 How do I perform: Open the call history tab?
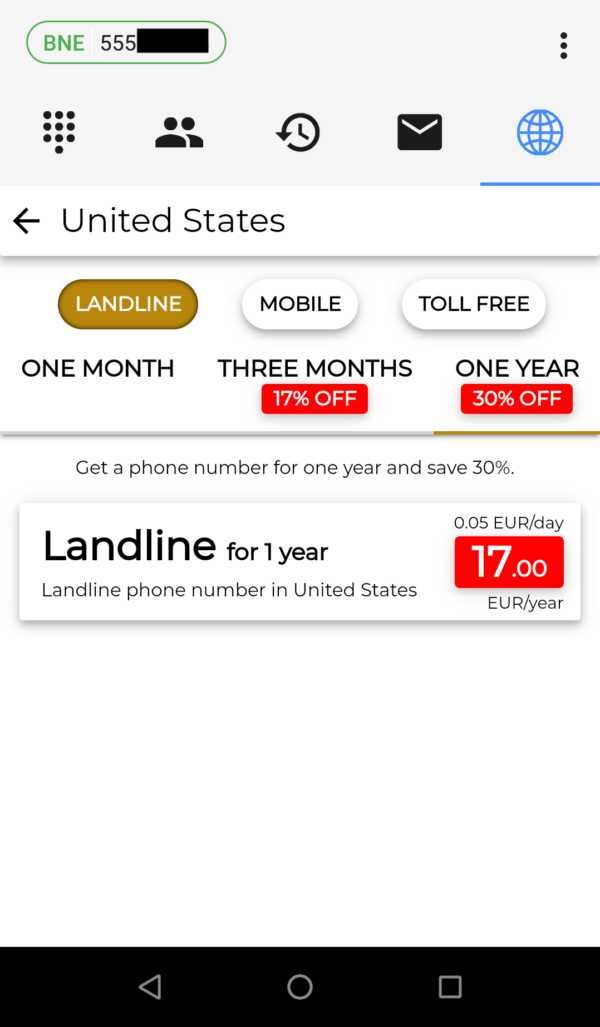[x=298, y=132]
